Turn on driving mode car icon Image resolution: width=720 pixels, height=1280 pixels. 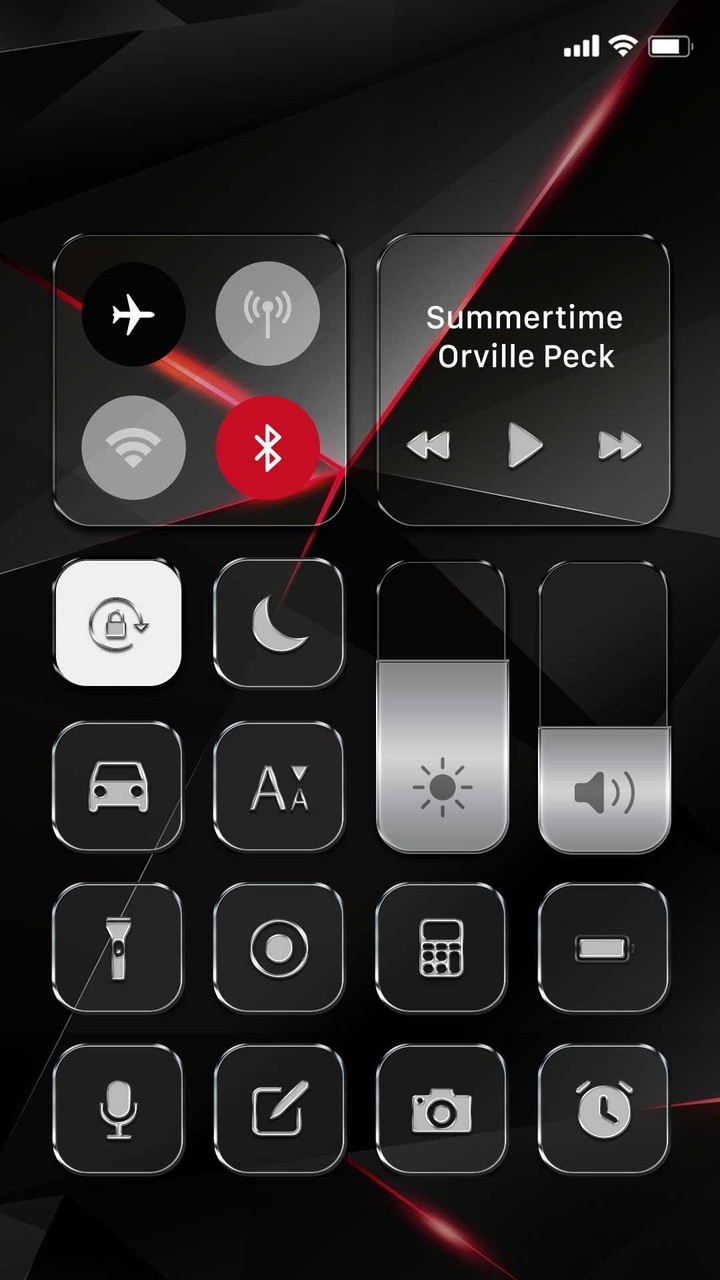(118, 785)
